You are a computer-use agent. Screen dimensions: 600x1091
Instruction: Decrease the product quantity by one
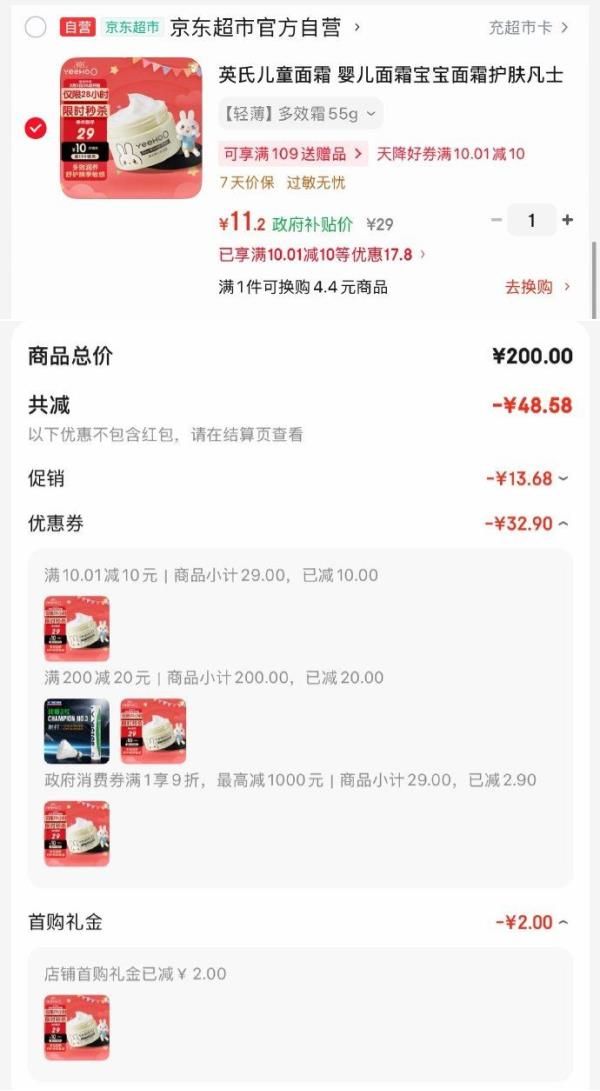(496, 220)
